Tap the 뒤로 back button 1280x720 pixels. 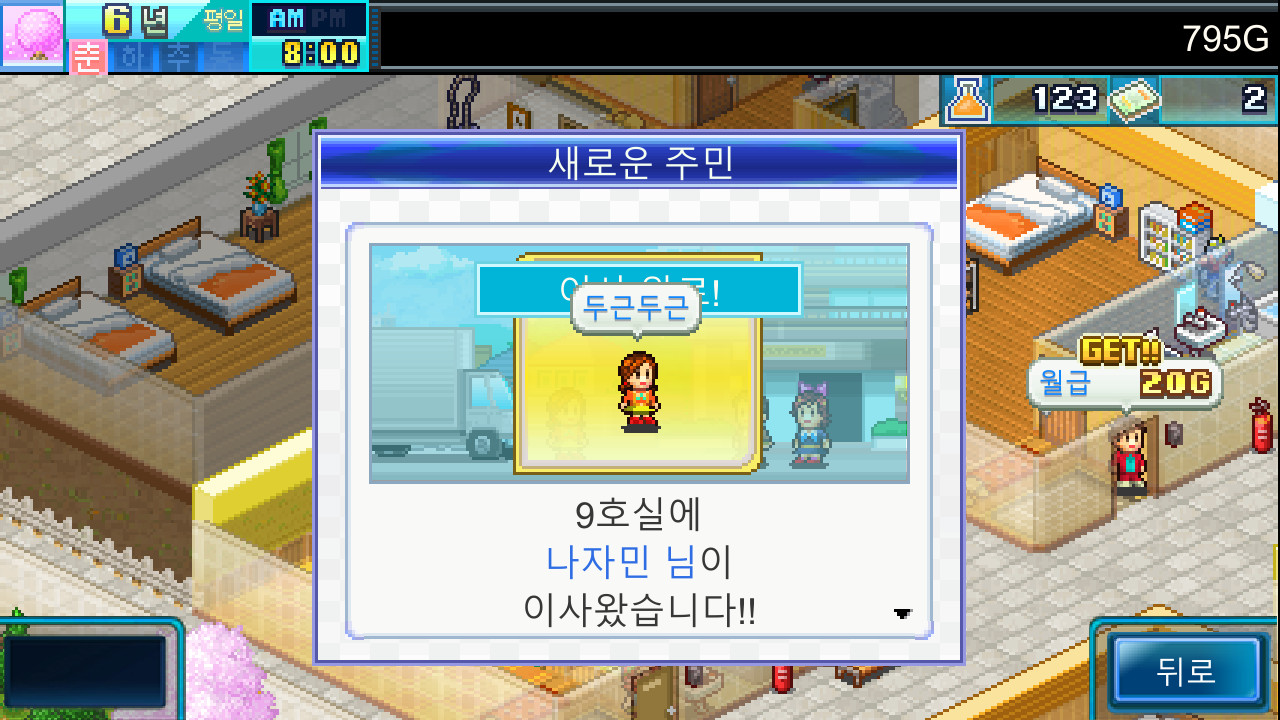tap(1186, 671)
